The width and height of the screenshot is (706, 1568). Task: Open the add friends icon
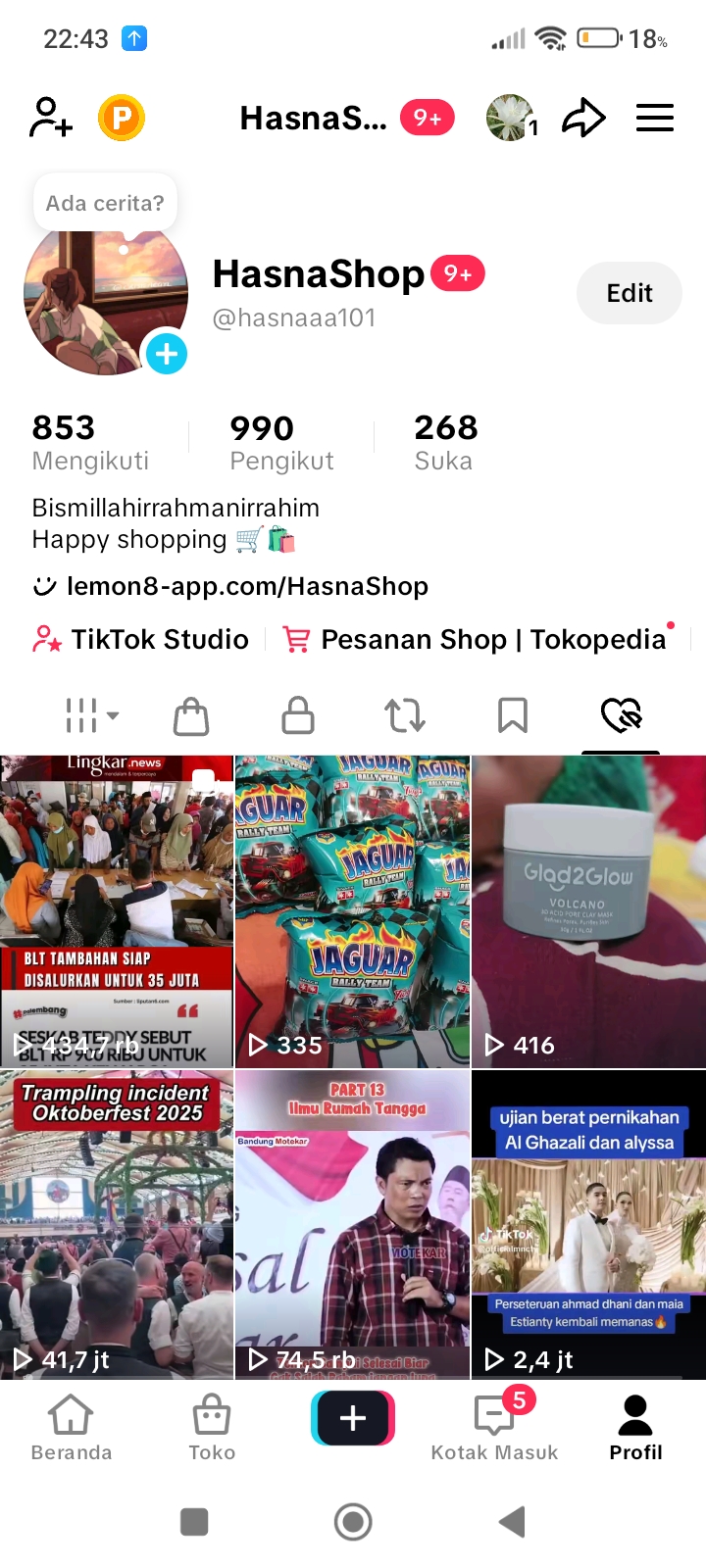(x=51, y=118)
